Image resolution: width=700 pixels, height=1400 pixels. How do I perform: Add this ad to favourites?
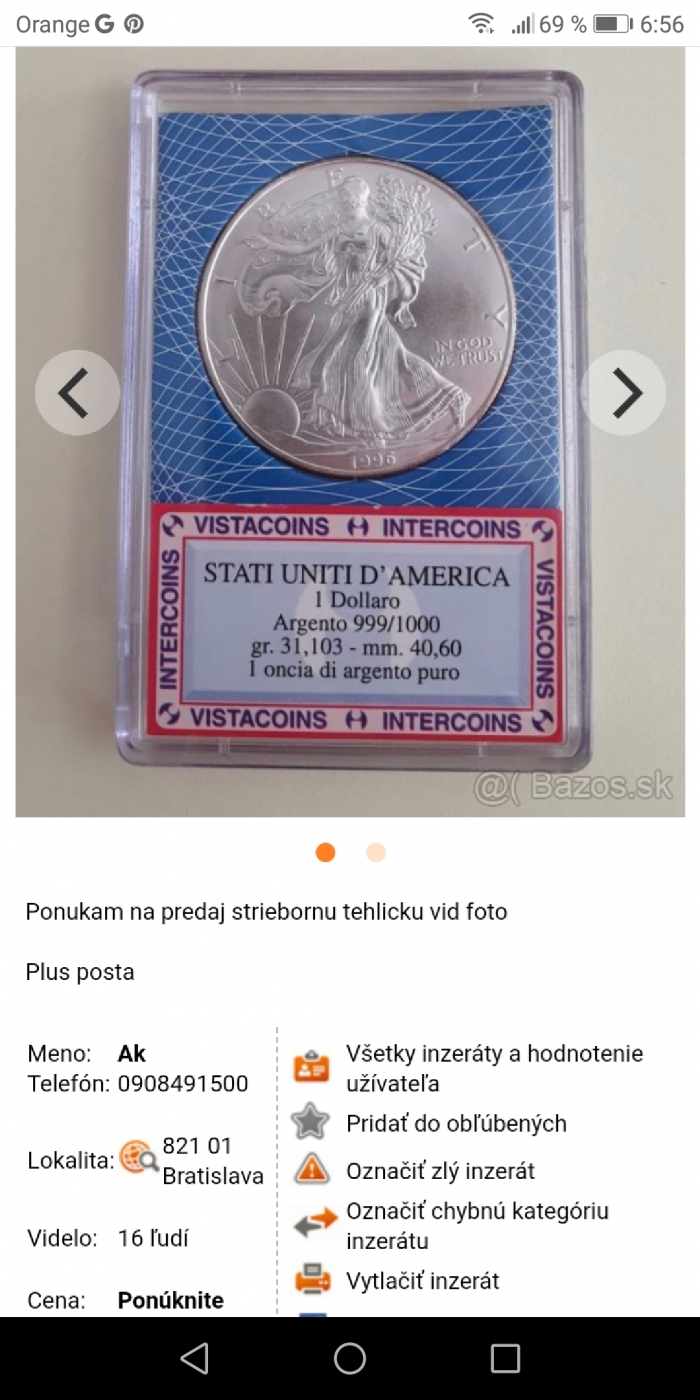point(456,1123)
